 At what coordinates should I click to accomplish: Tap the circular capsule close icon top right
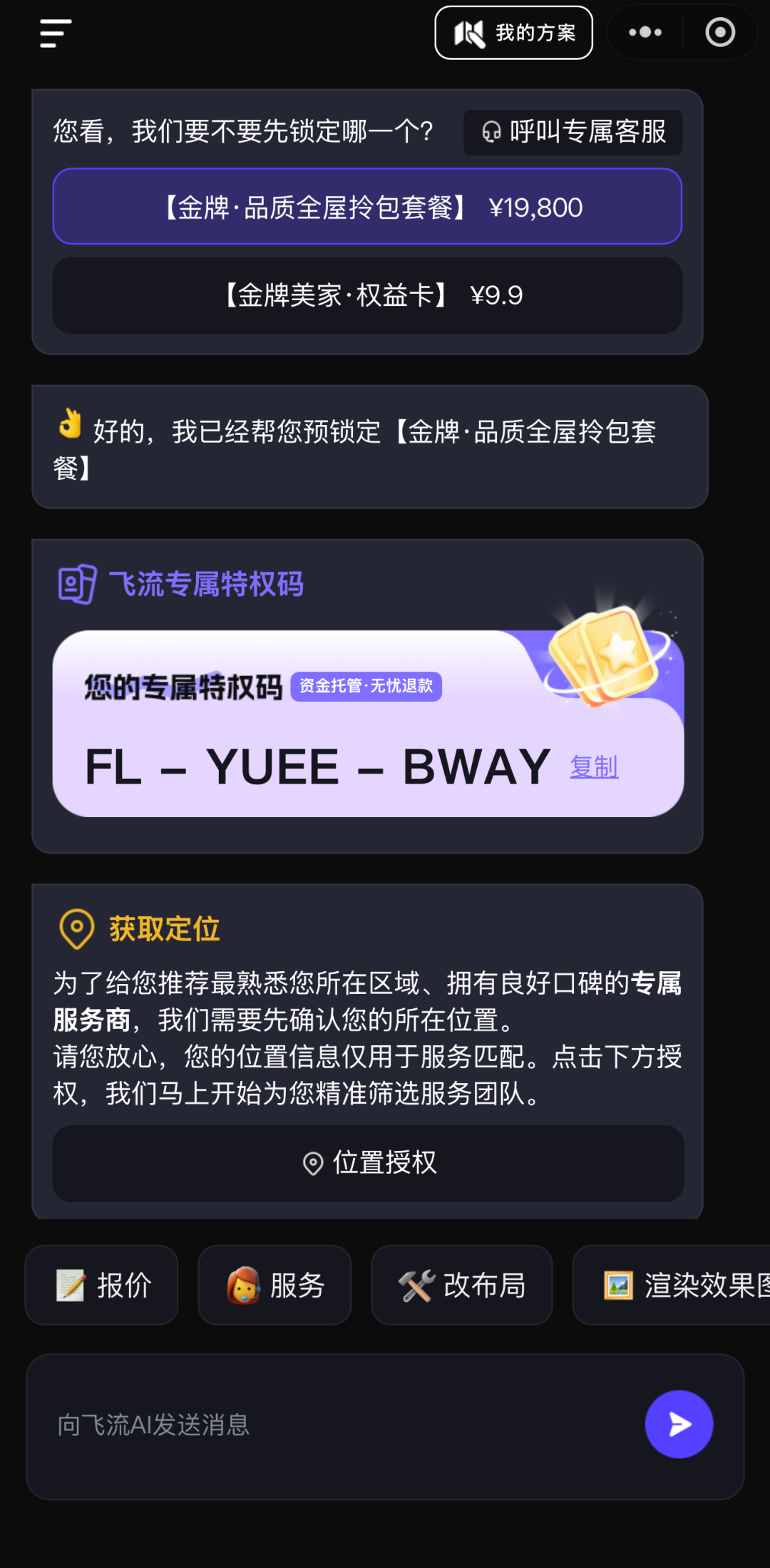(720, 32)
